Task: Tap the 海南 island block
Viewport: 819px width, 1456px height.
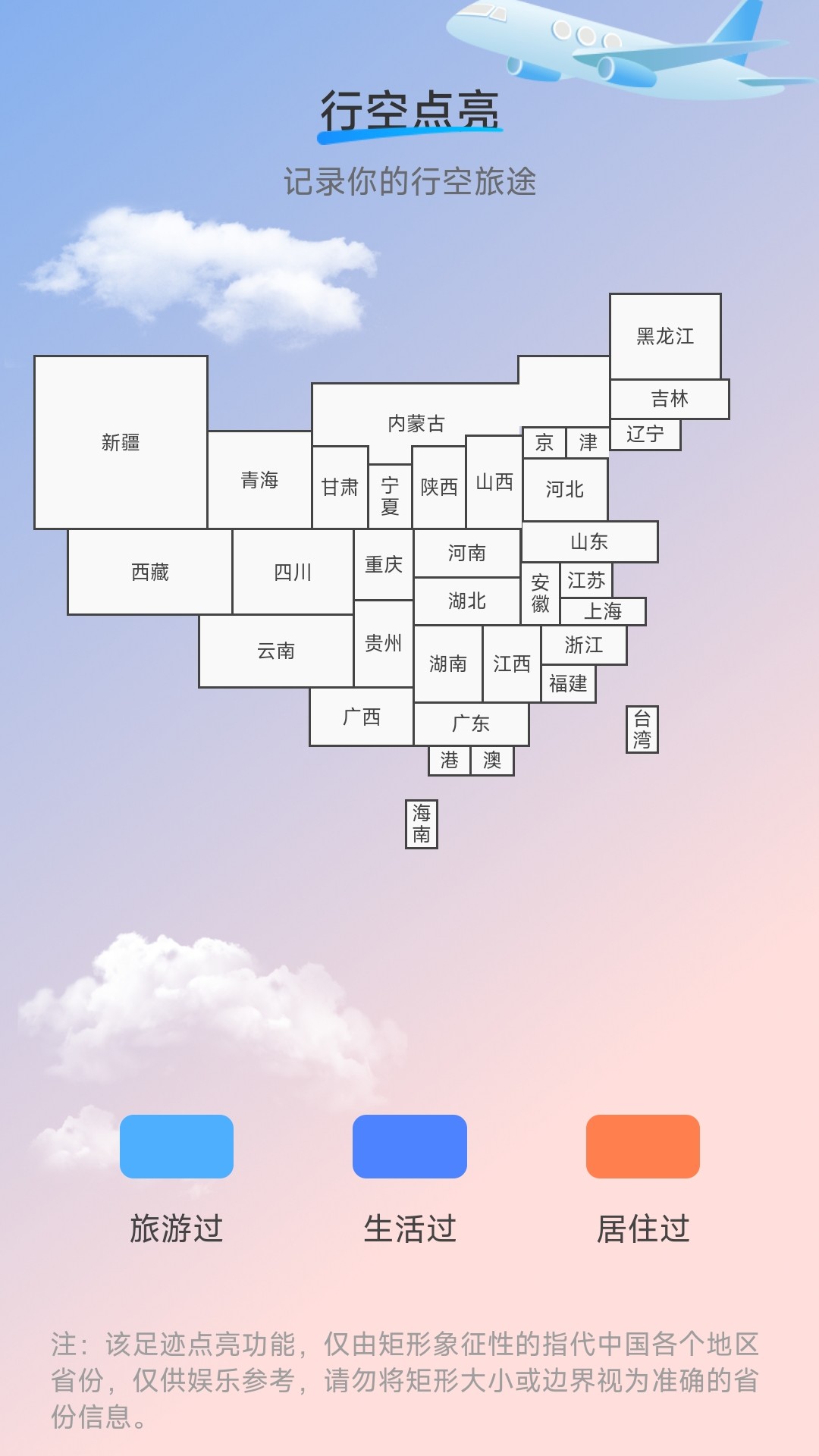Action: (x=422, y=824)
